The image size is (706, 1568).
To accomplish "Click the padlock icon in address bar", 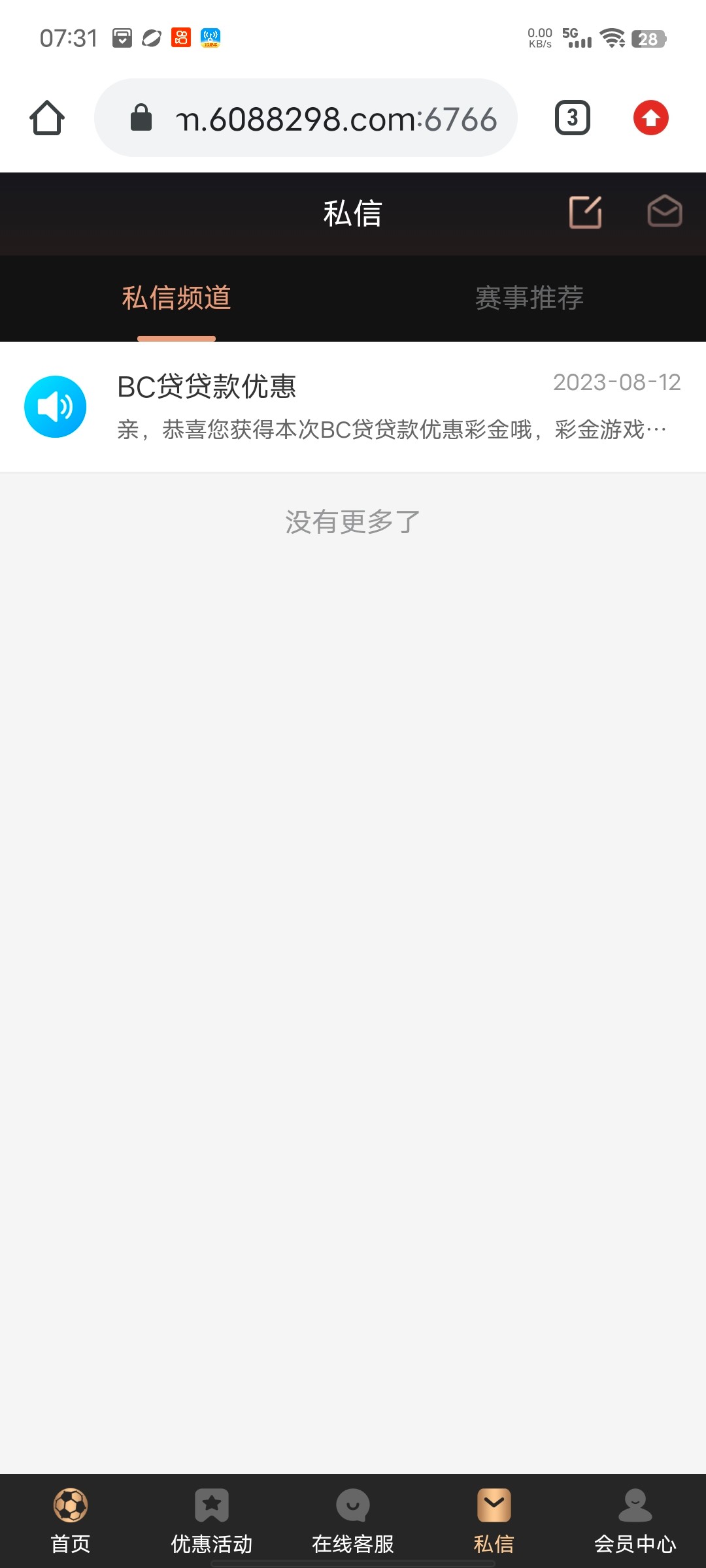I will [140, 118].
